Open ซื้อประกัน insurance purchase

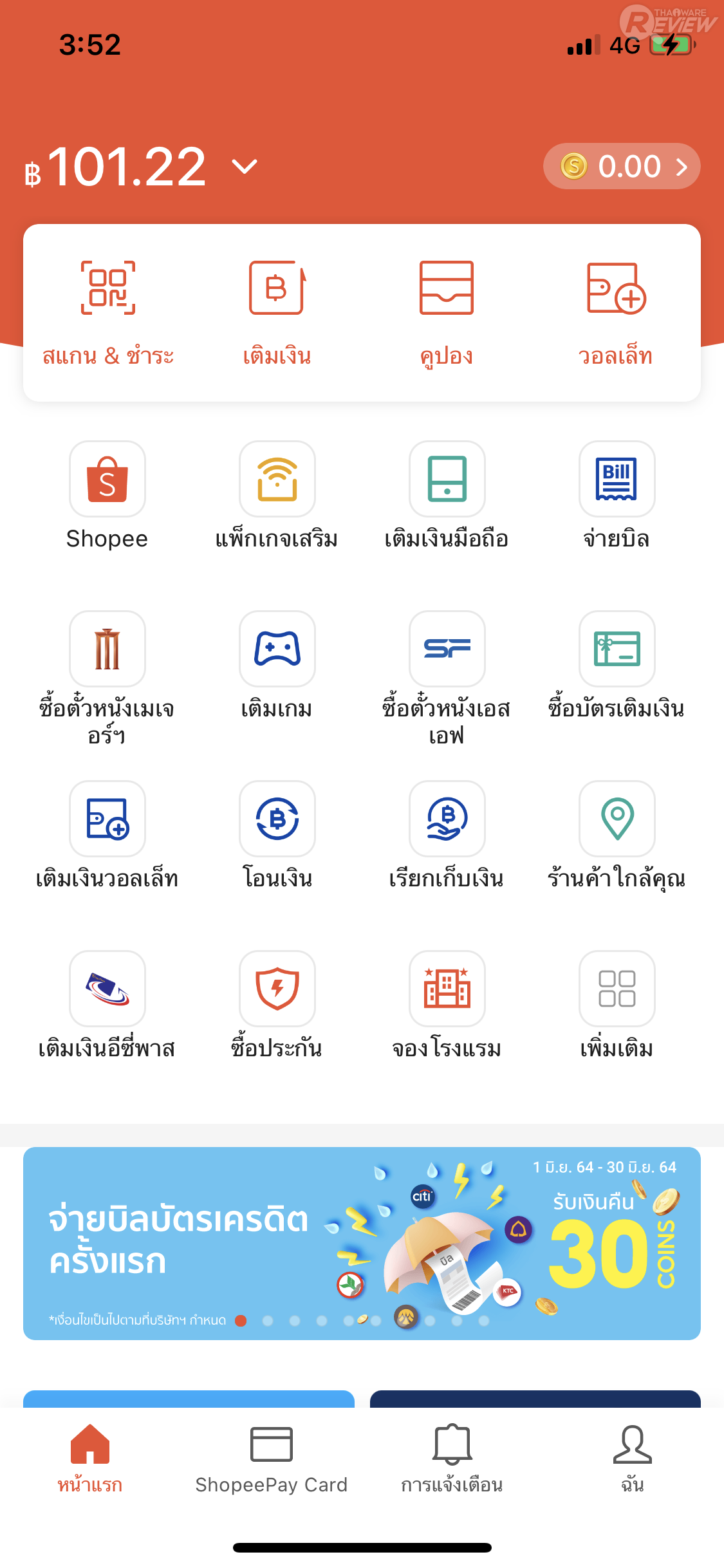click(277, 989)
